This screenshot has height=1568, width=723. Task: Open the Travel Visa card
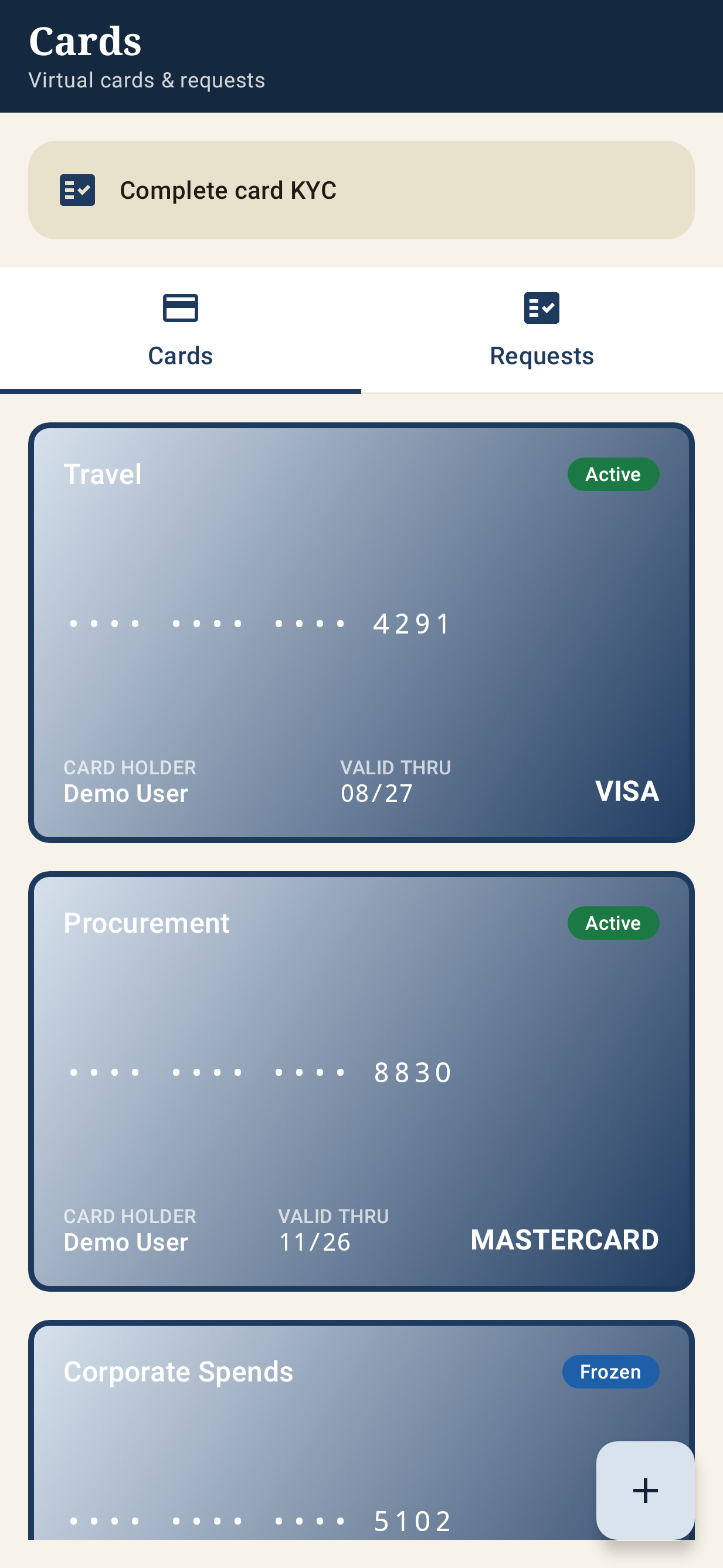pos(361,632)
